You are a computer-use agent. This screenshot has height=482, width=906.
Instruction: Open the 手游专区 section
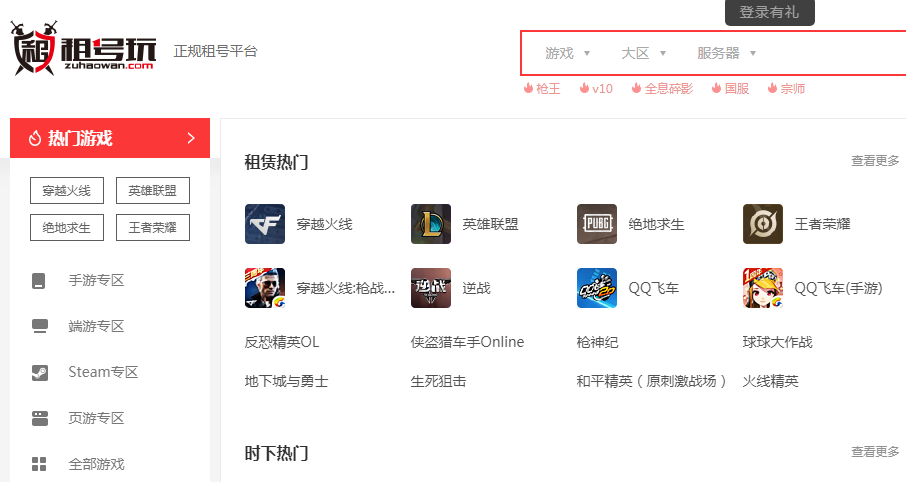pos(96,280)
